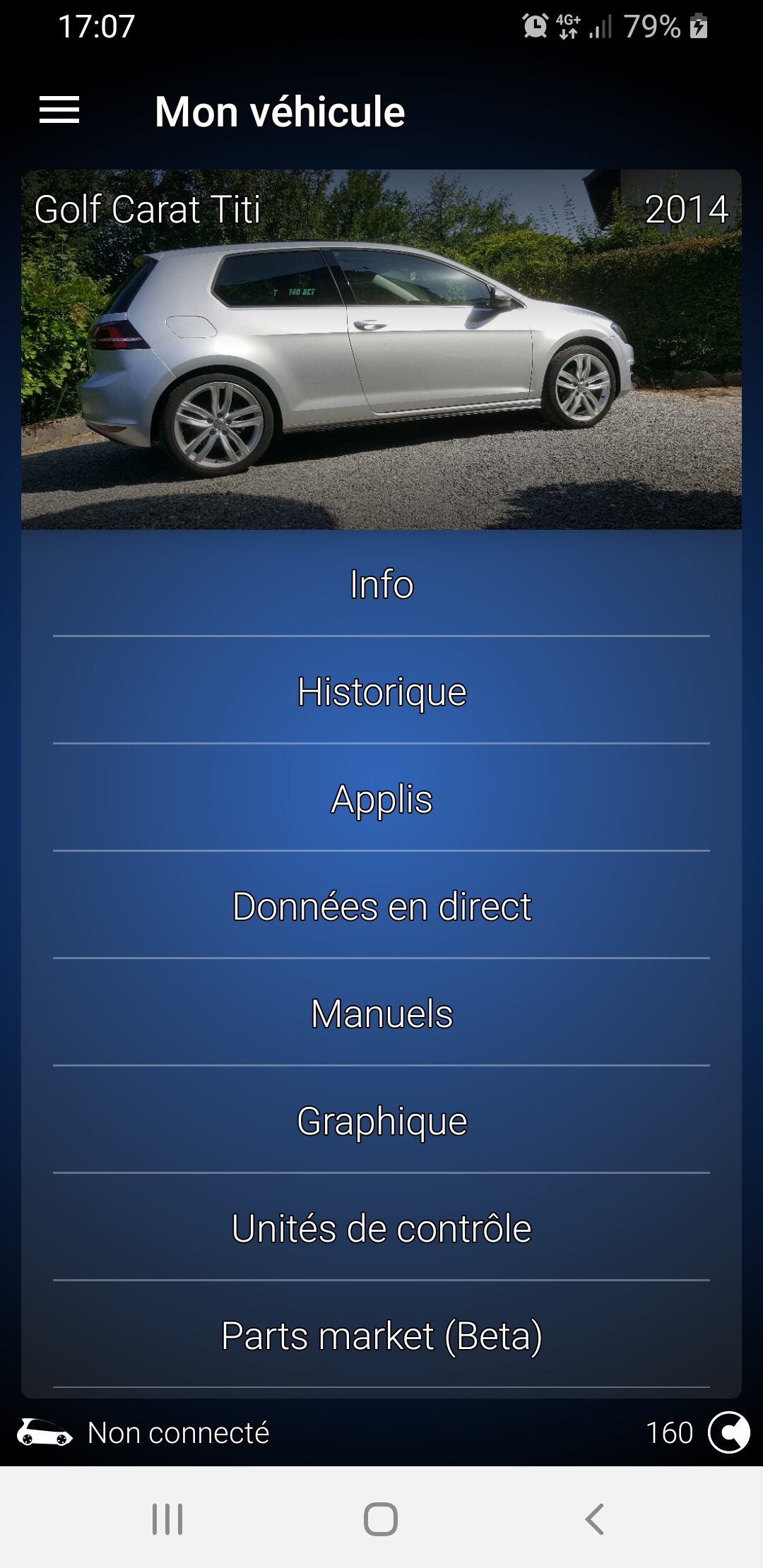View Données en direct
The image size is (763, 1568).
point(381,905)
